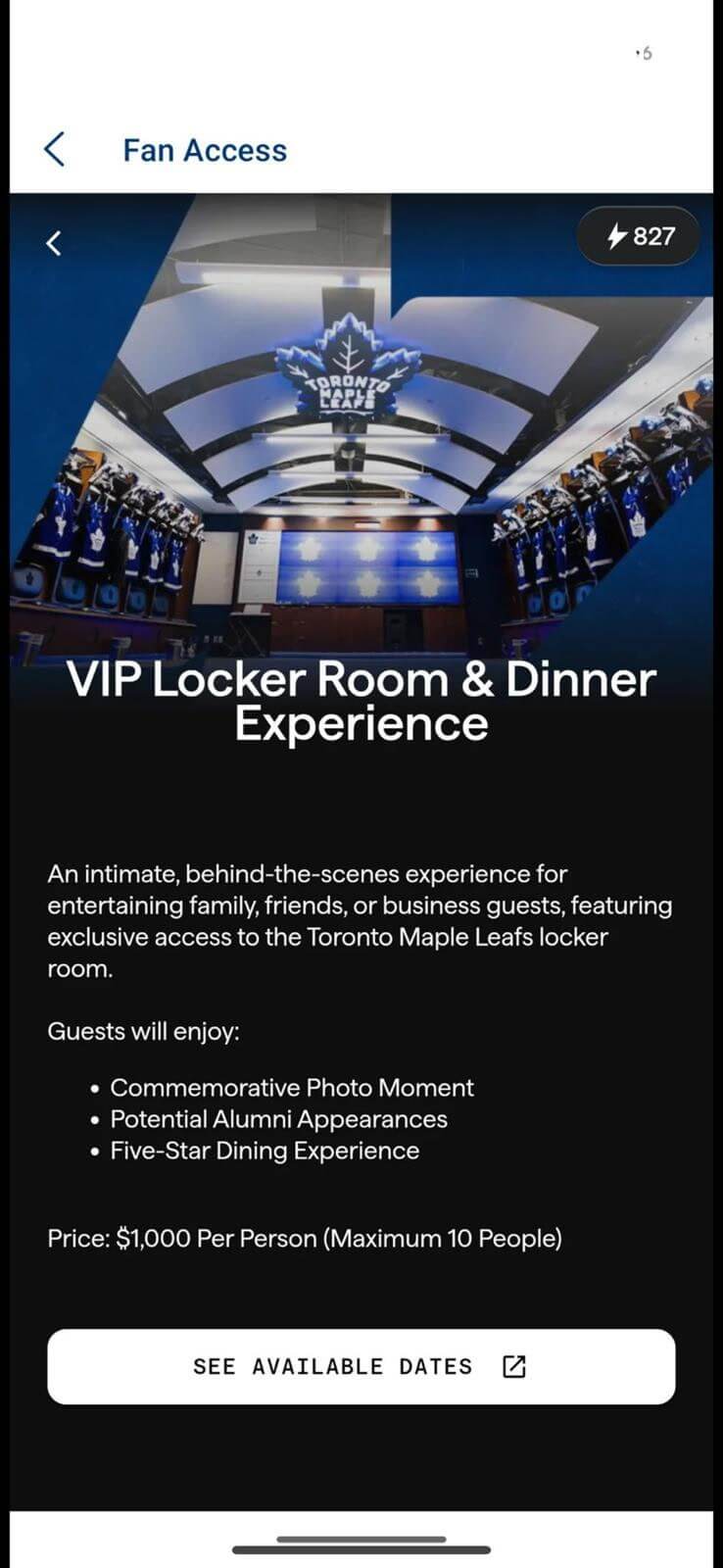723x1568 pixels.
Task: See available dates for the experience
Action: (x=361, y=1366)
